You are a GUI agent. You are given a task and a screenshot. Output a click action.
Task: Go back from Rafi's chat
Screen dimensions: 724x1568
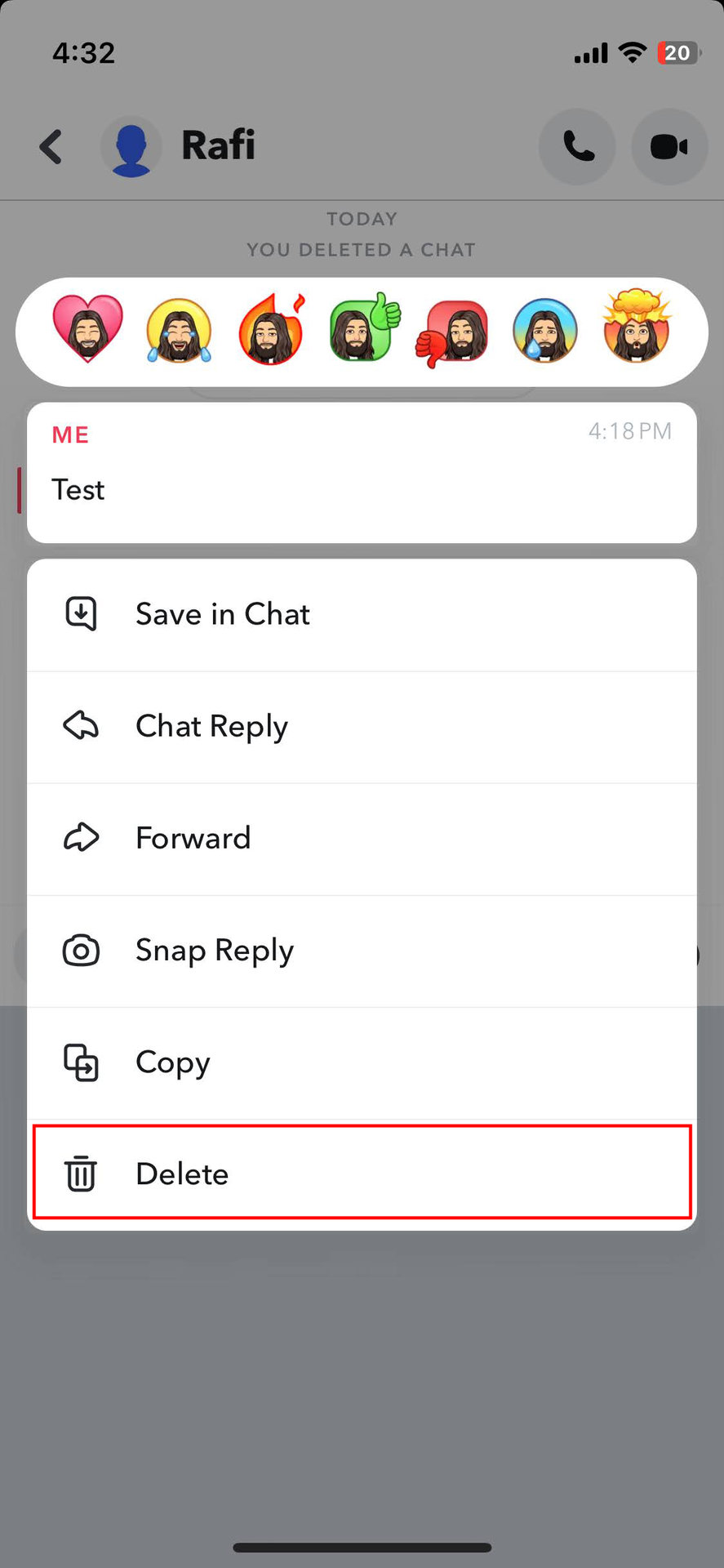coord(51,147)
